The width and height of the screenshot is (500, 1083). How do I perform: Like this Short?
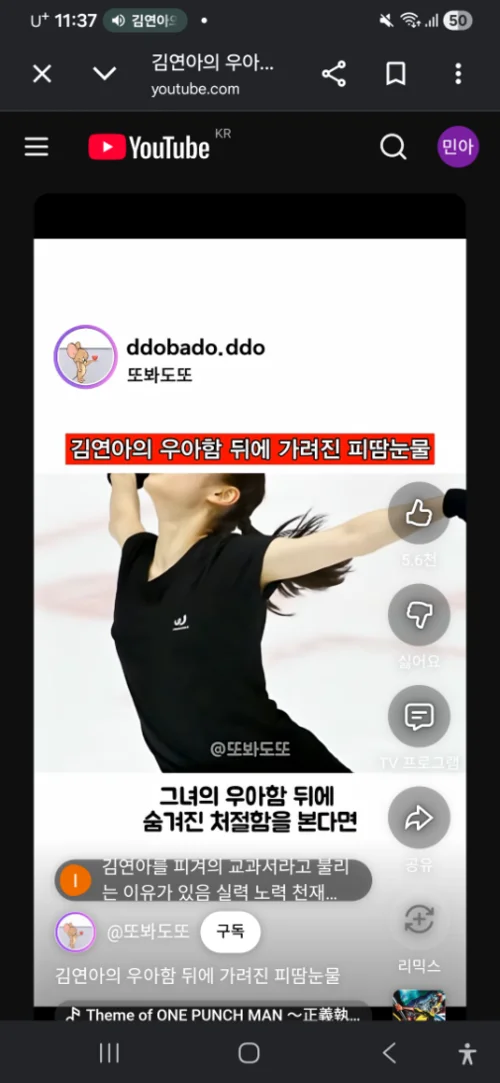pyautogui.click(x=419, y=513)
